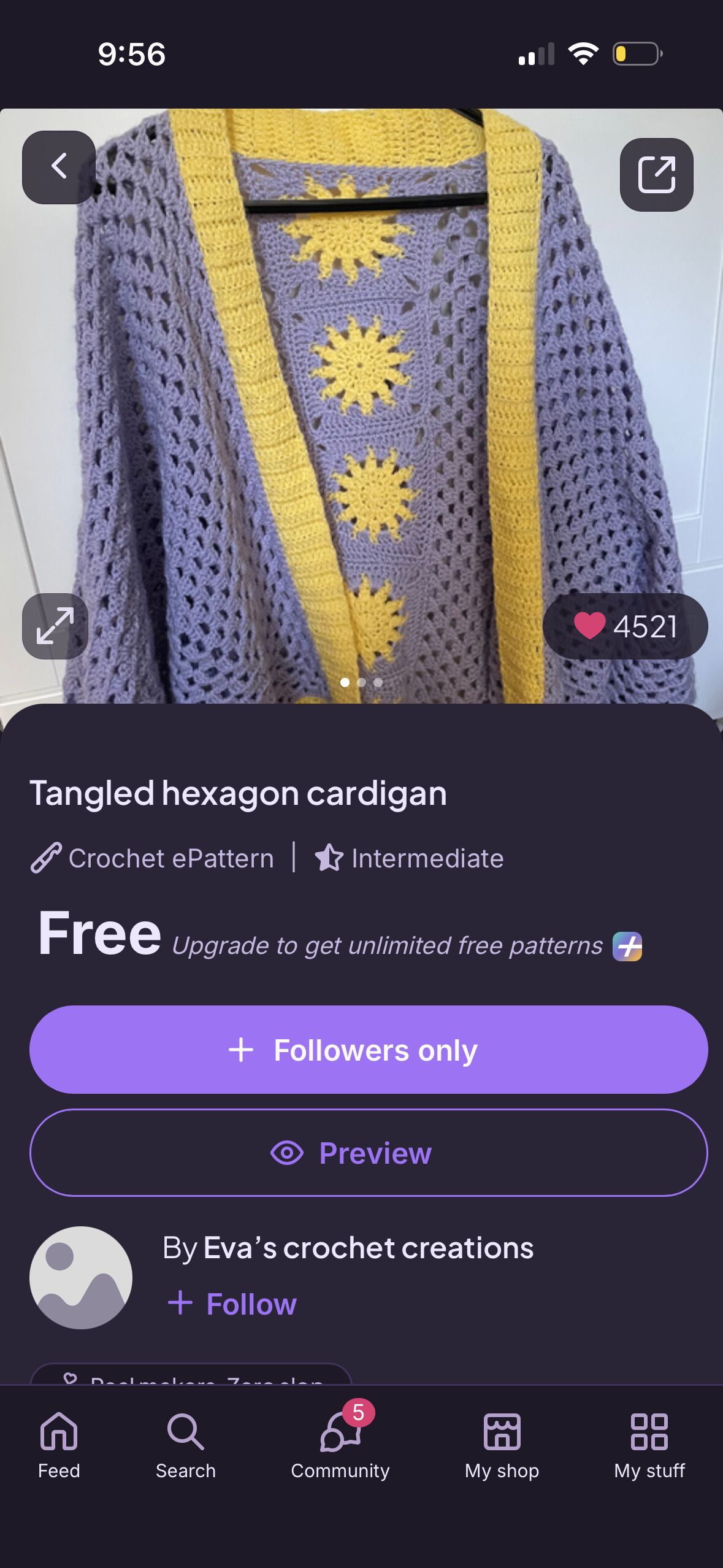This screenshot has width=723, height=1568.
Task: Tap the Followers only button
Action: tap(369, 1049)
